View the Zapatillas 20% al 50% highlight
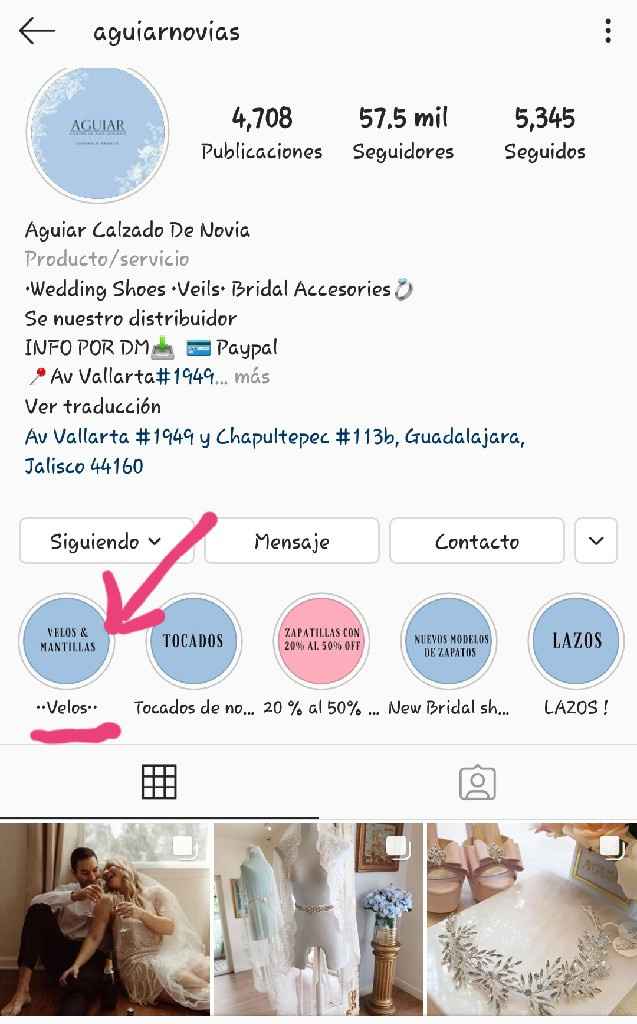637x1024 pixels. click(322, 641)
